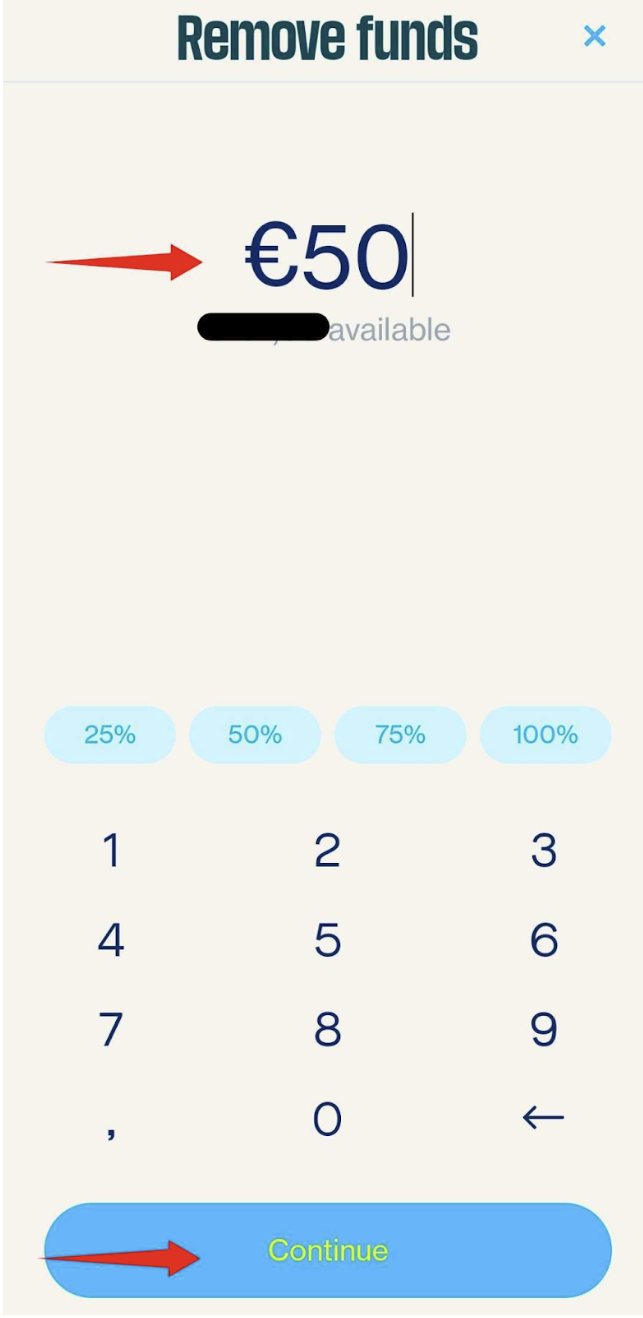Screen dimensions: 643x1318
Task: Enter digit 1 on the keypad
Action: [x=111, y=851]
